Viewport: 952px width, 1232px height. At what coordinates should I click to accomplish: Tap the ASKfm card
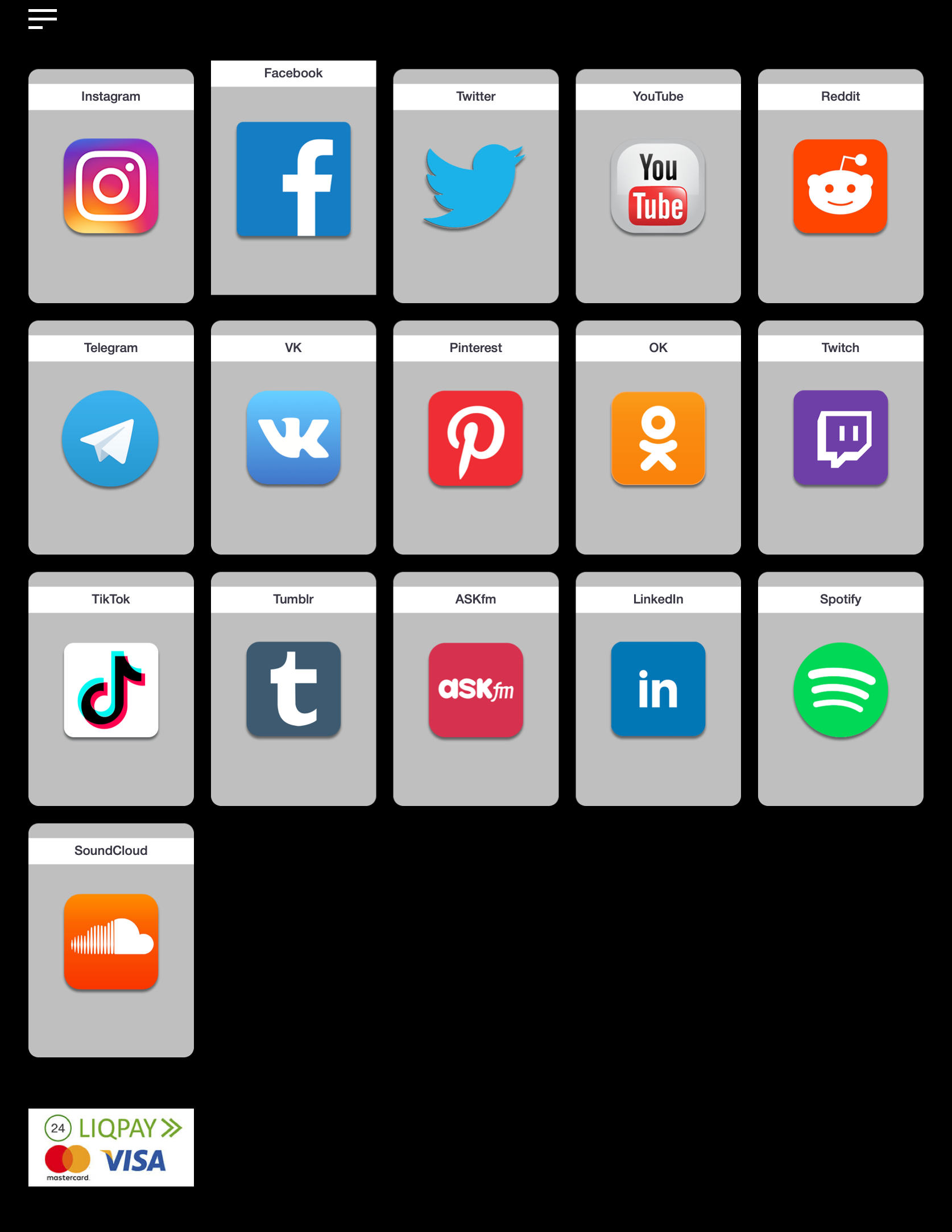pos(475,689)
